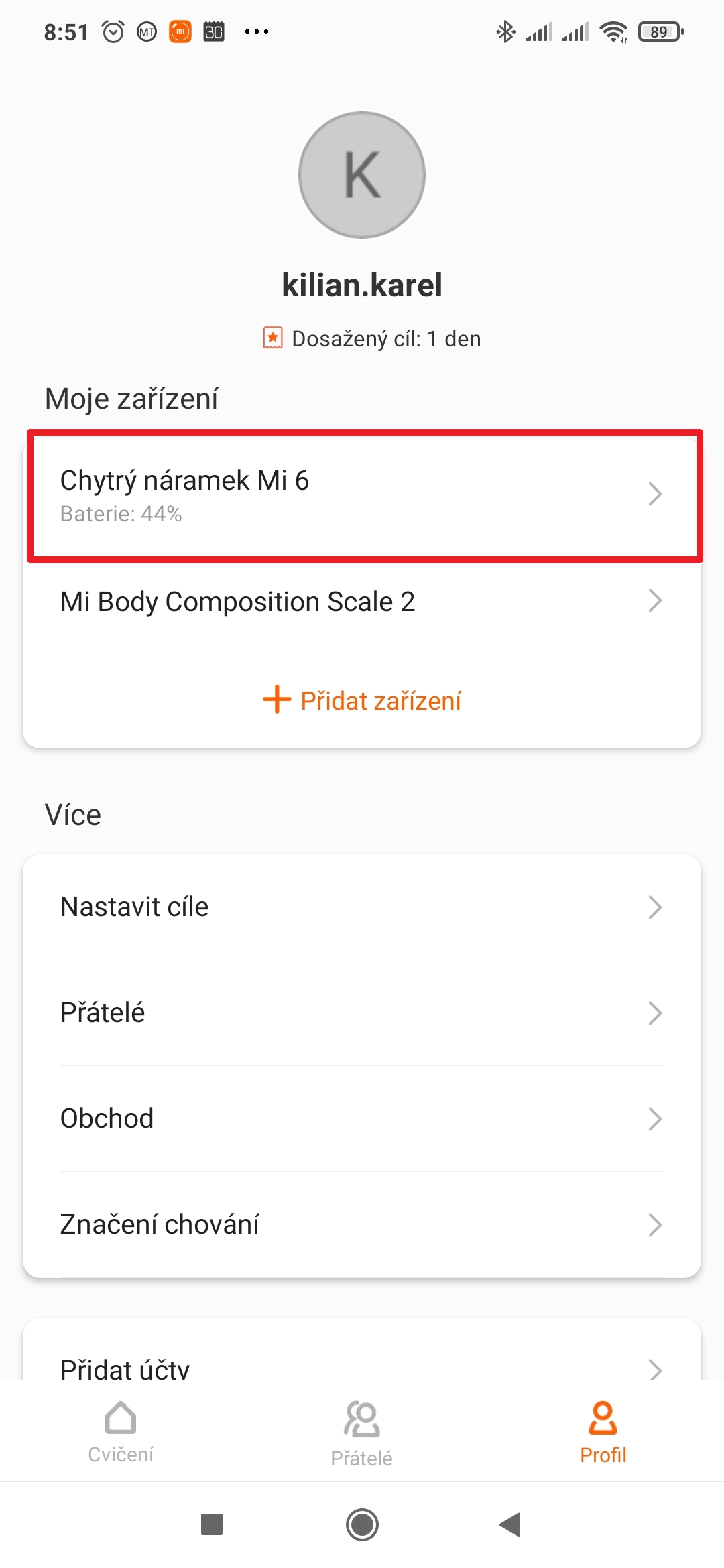The width and height of the screenshot is (724, 1568).
Task: Tap the system home button
Action: [x=362, y=1524]
